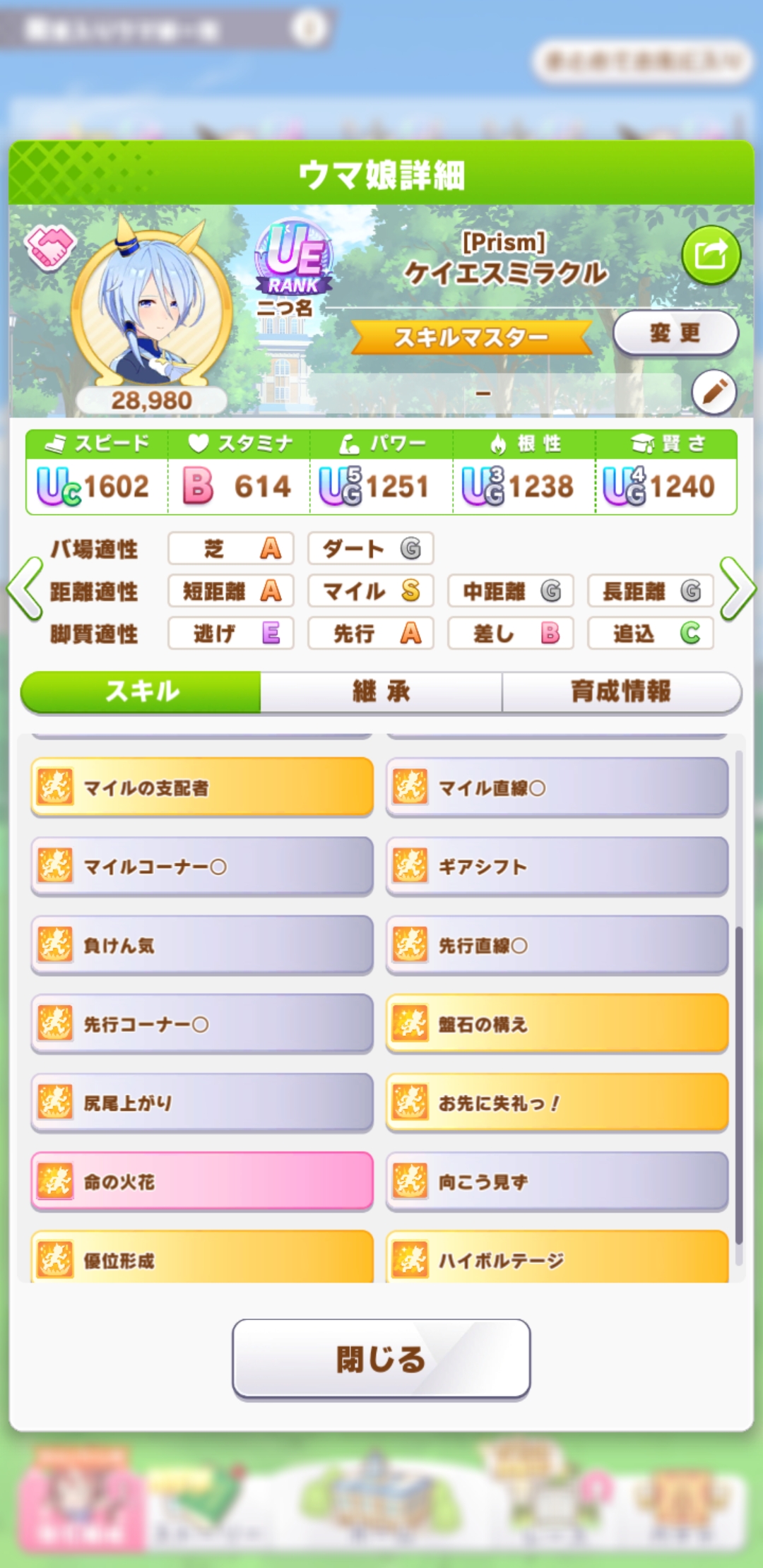Go to next Uma Musume with right arrow
This screenshot has width=763, height=1568.
pyautogui.click(x=738, y=589)
